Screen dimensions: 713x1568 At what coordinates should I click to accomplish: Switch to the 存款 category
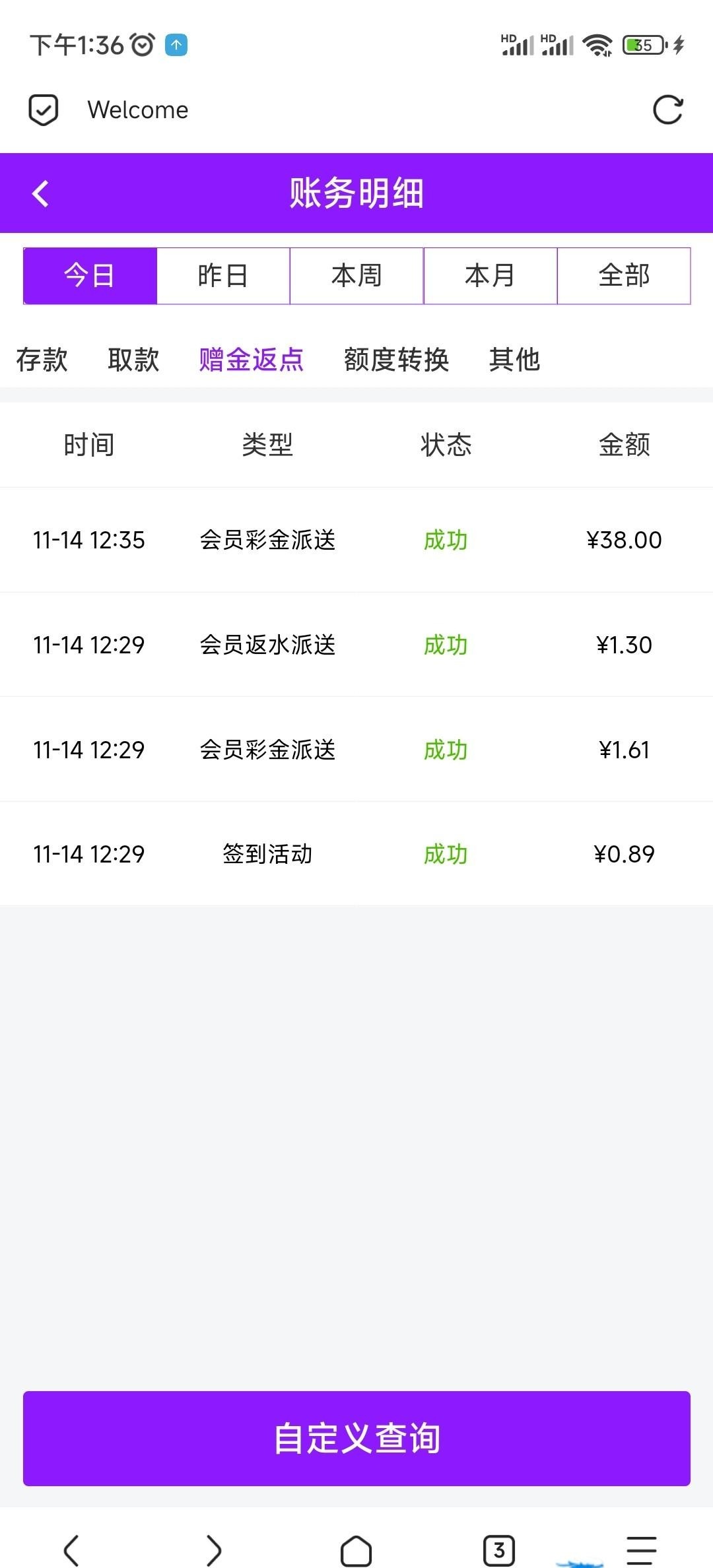(x=42, y=360)
